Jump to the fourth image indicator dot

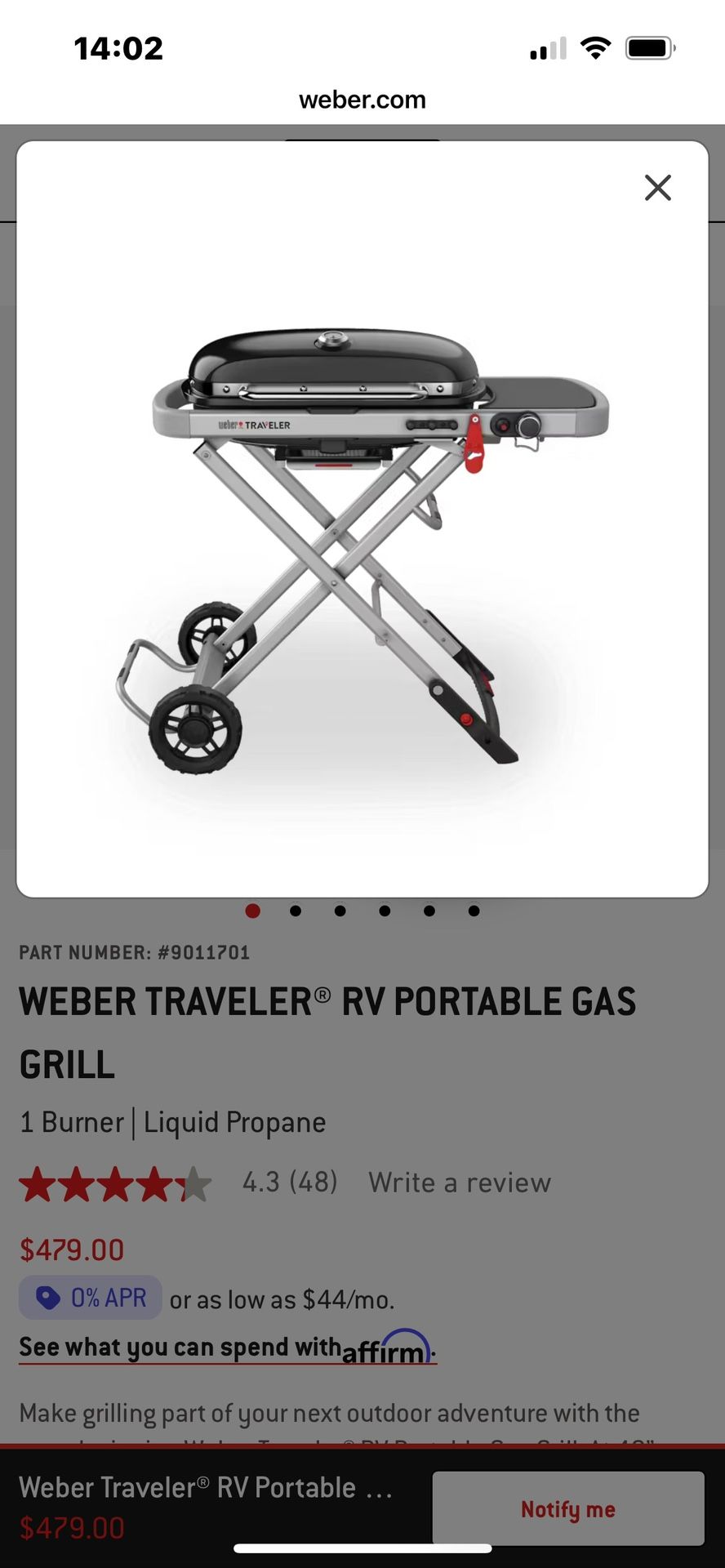coord(385,911)
